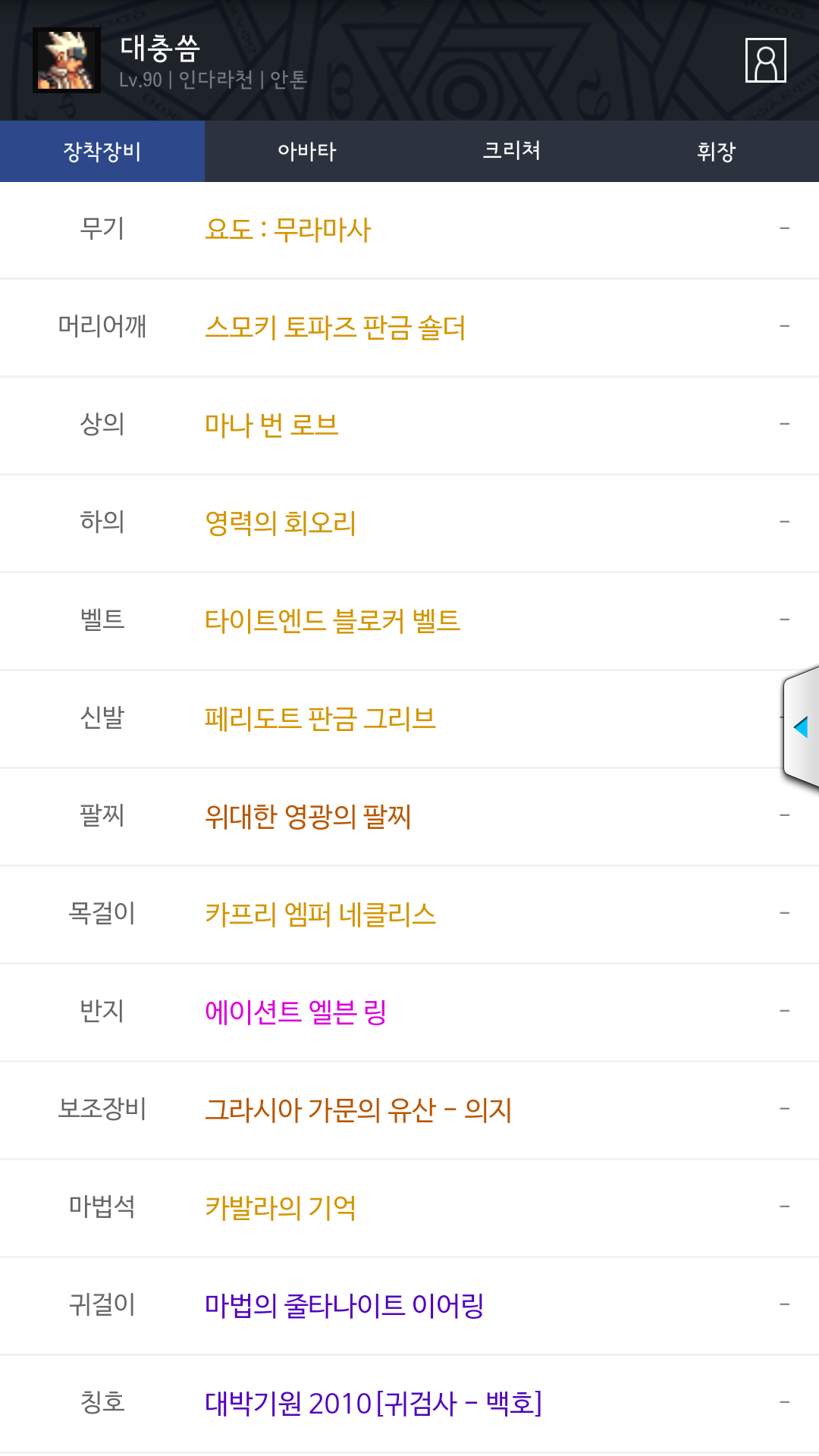The image size is (819, 1456).
Task: Open 그라시아 가문의 유산 - 의지
Action: pyautogui.click(x=358, y=1110)
